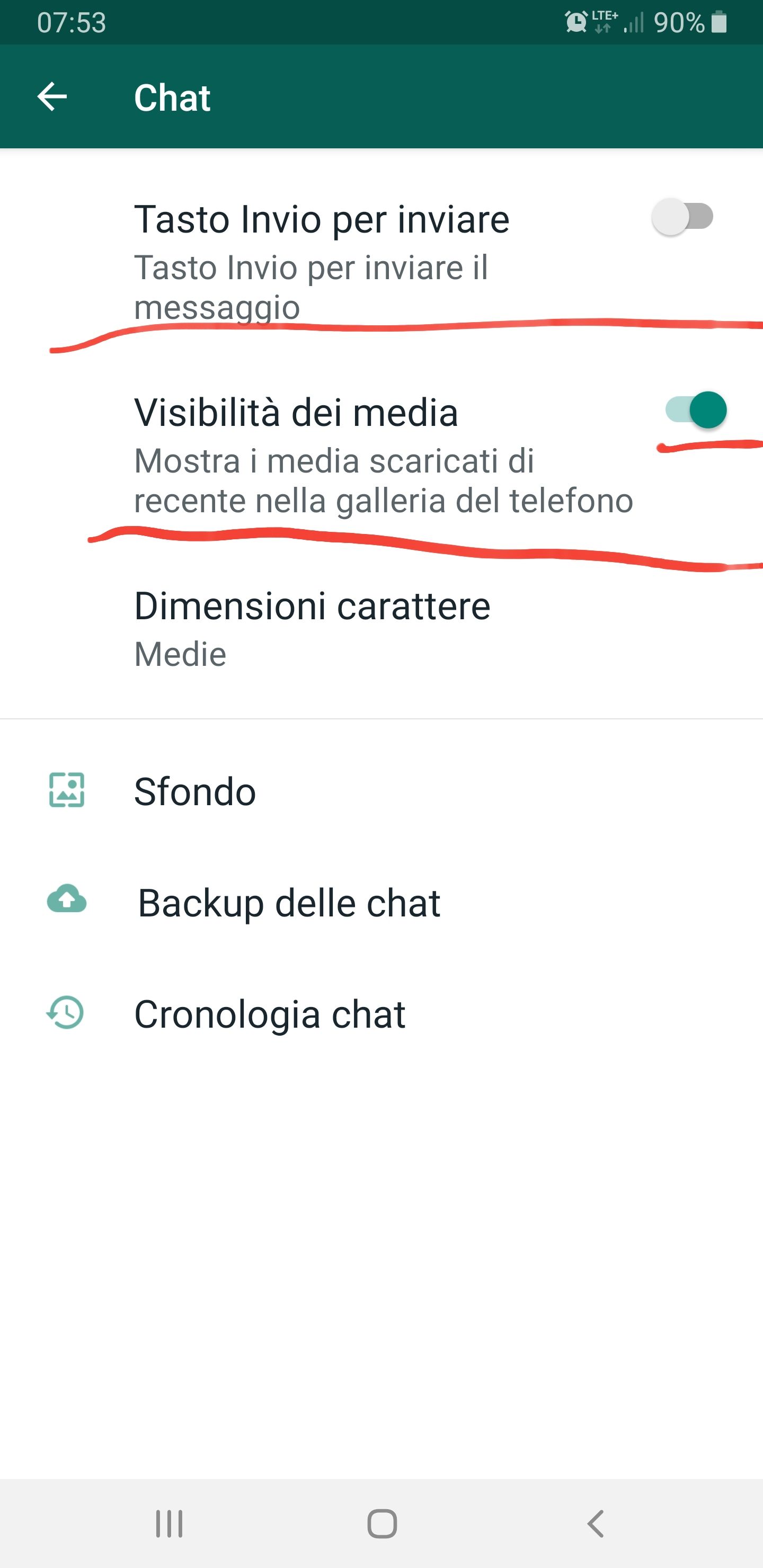The image size is (763, 1568).
Task: Open the recent apps view
Action: pyautogui.click(x=169, y=1524)
